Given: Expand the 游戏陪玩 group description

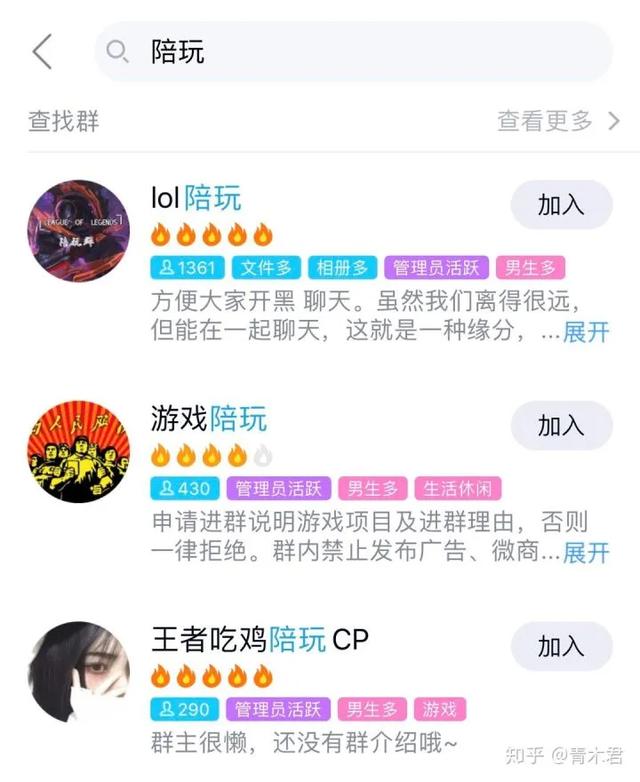Looking at the screenshot, I should pyautogui.click(x=586, y=552).
